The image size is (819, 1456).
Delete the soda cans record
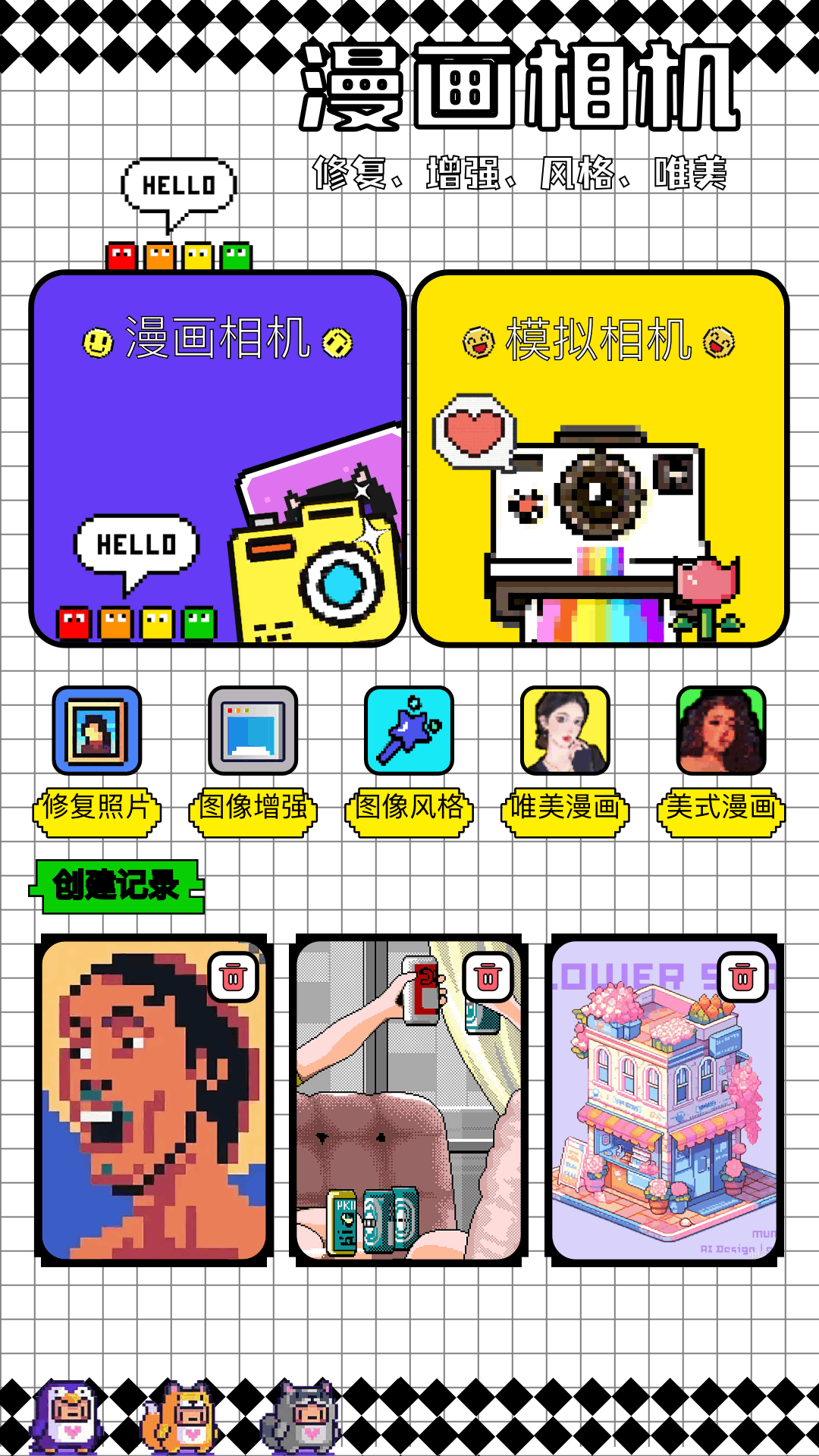click(x=488, y=978)
